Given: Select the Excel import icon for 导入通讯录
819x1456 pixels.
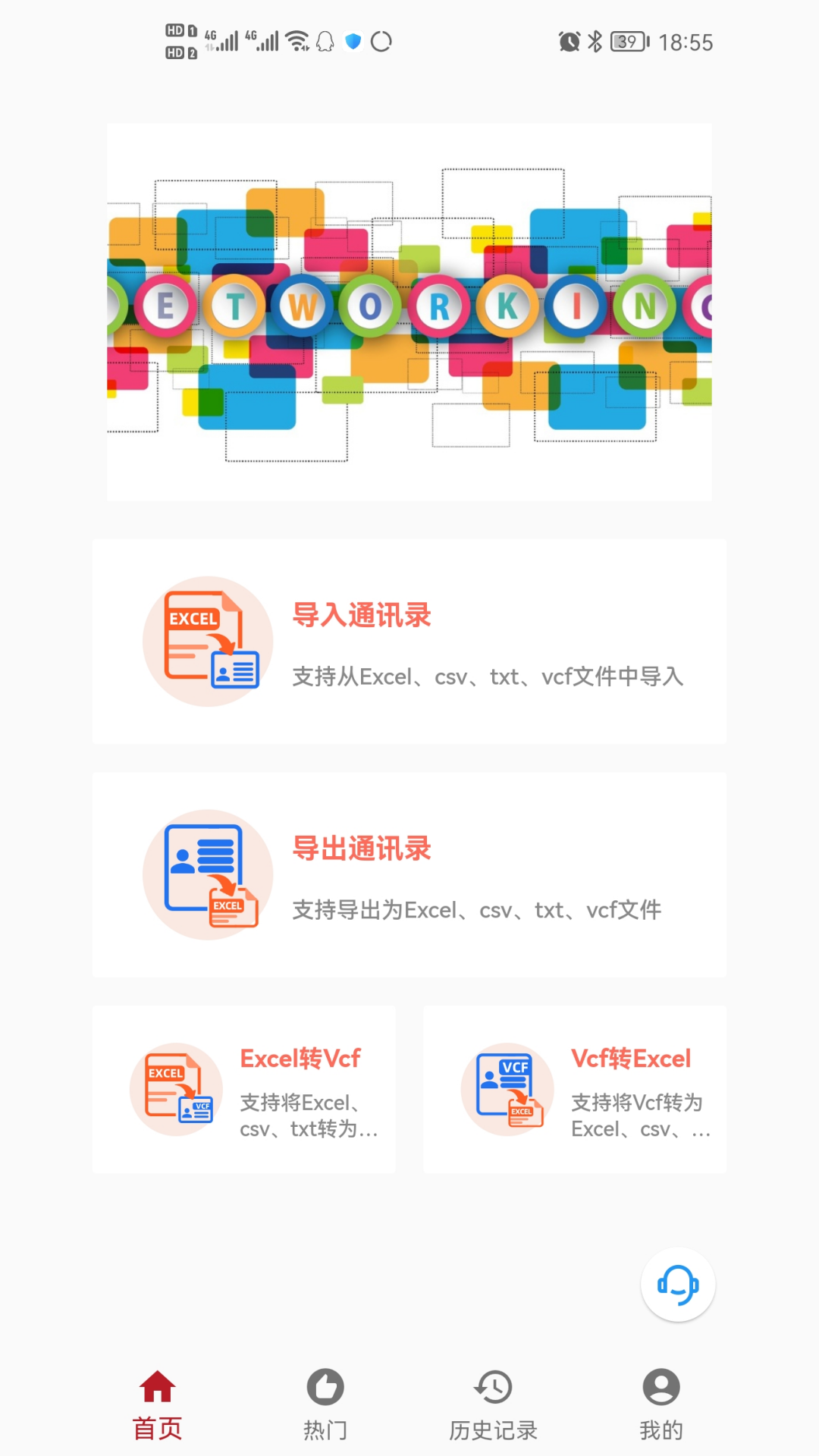Looking at the screenshot, I should tap(206, 641).
